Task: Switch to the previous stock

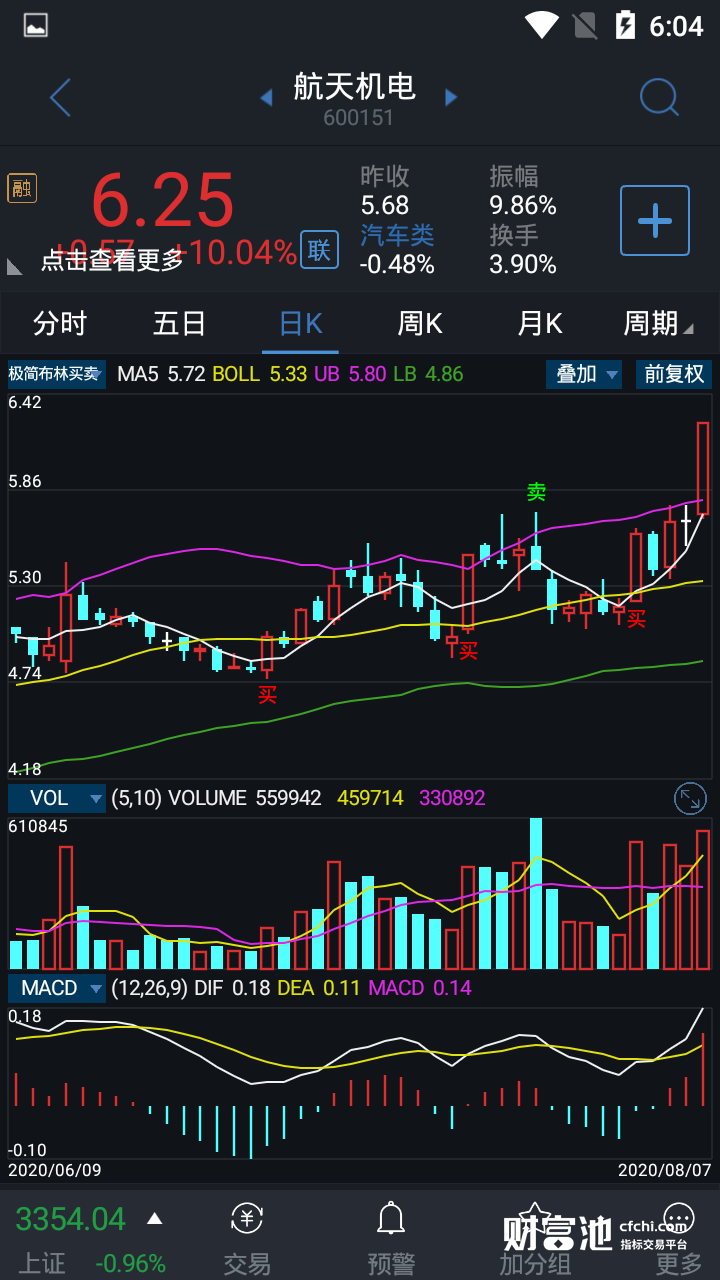Action: pyautogui.click(x=266, y=97)
